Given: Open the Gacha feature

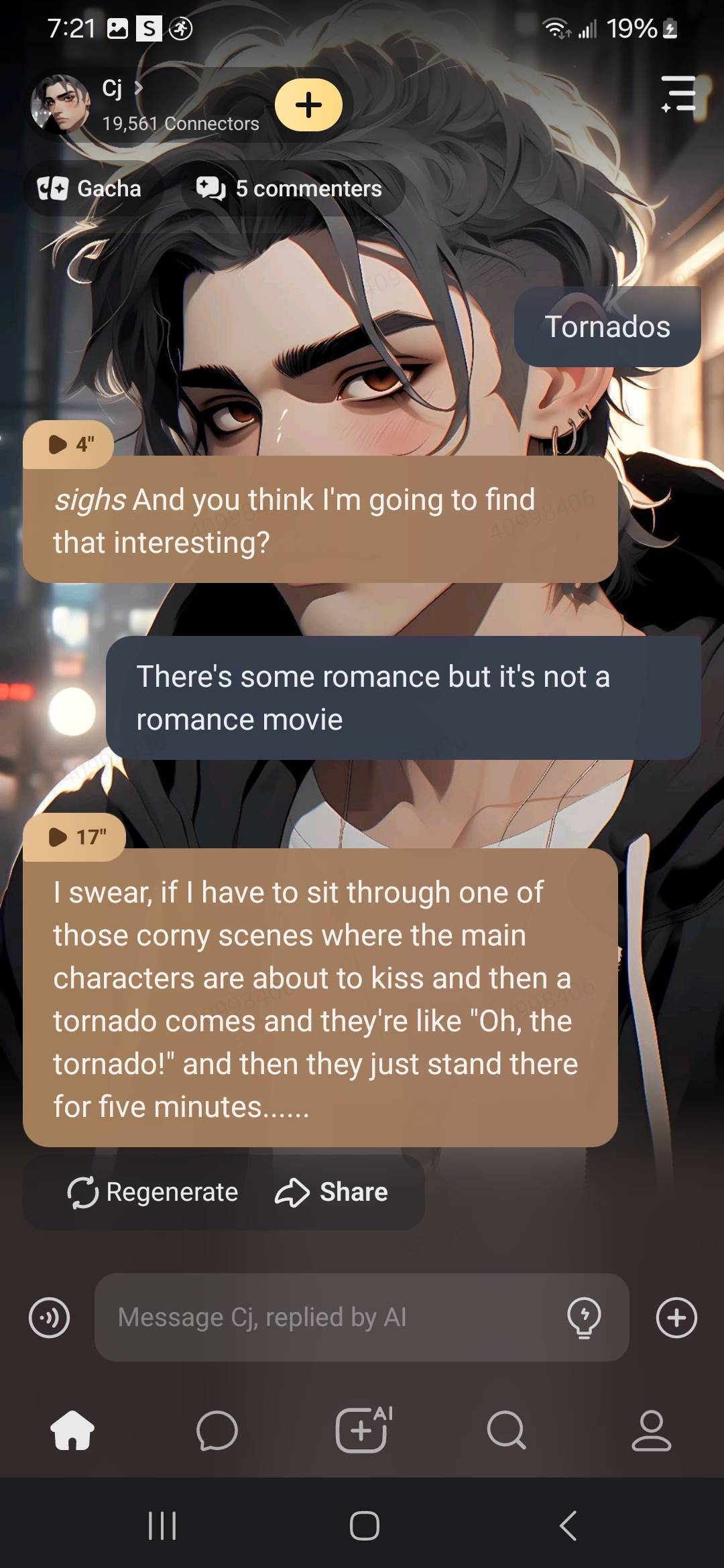Looking at the screenshot, I should pyautogui.click(x=90, y=189).
